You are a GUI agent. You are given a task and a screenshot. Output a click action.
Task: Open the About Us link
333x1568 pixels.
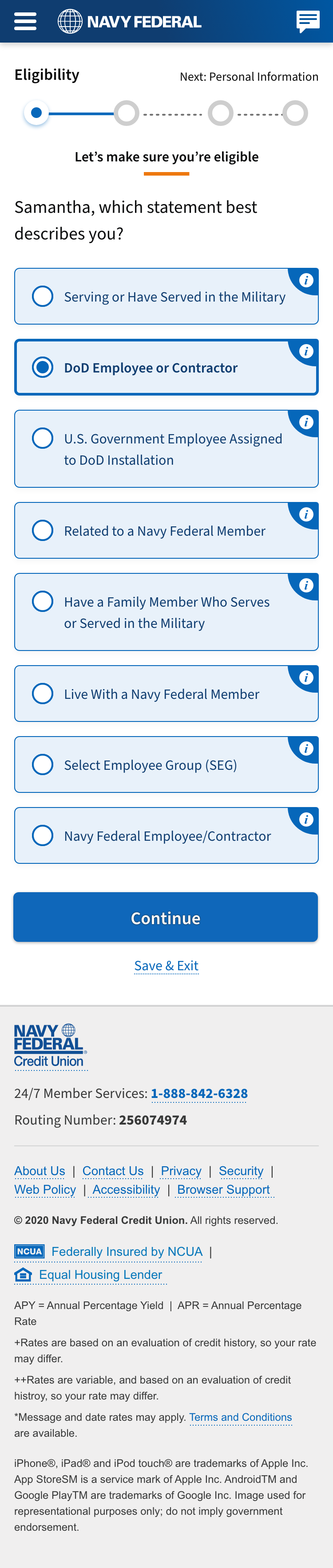tap(40, 1171)
